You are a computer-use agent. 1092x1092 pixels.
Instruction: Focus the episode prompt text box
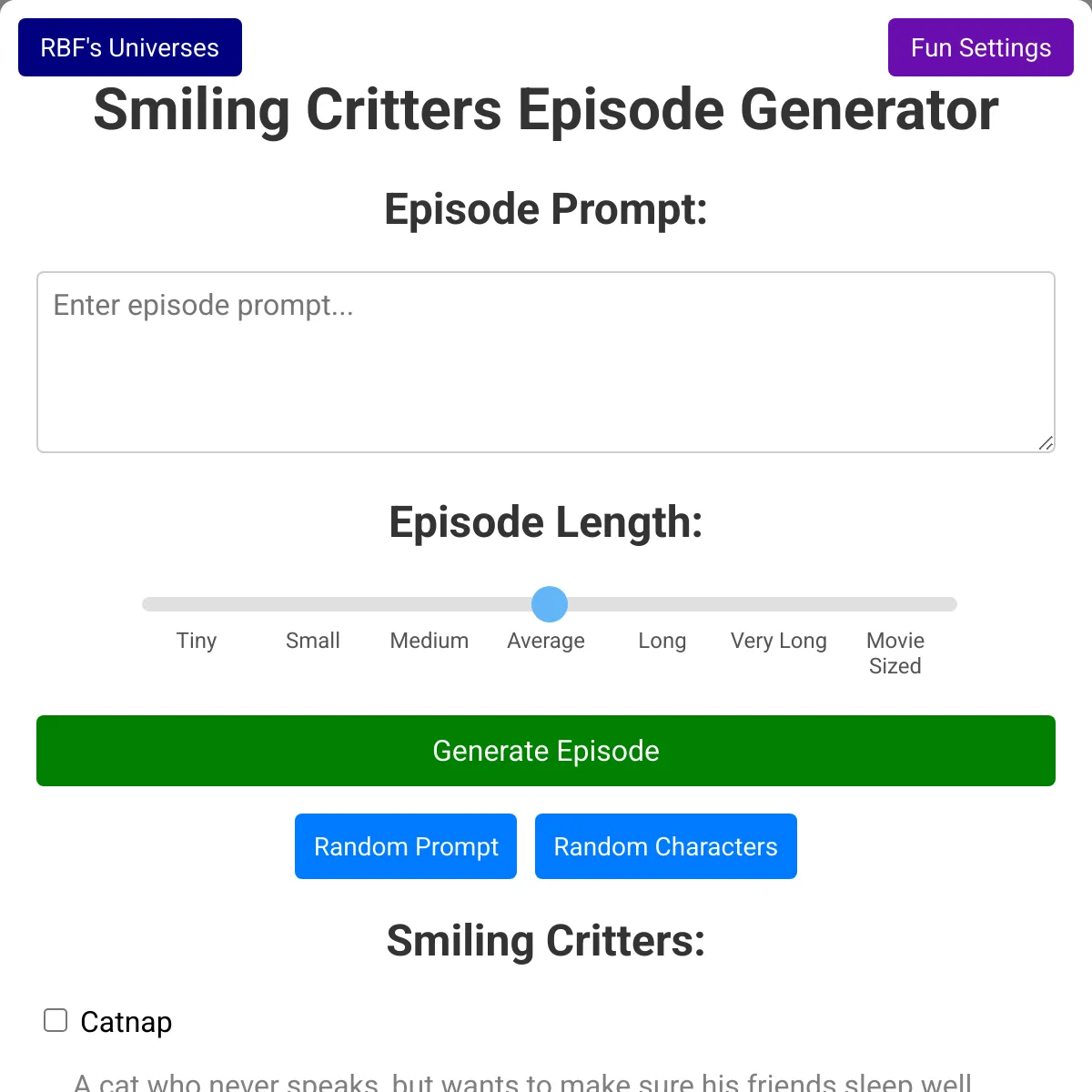[x=546, y=361]
